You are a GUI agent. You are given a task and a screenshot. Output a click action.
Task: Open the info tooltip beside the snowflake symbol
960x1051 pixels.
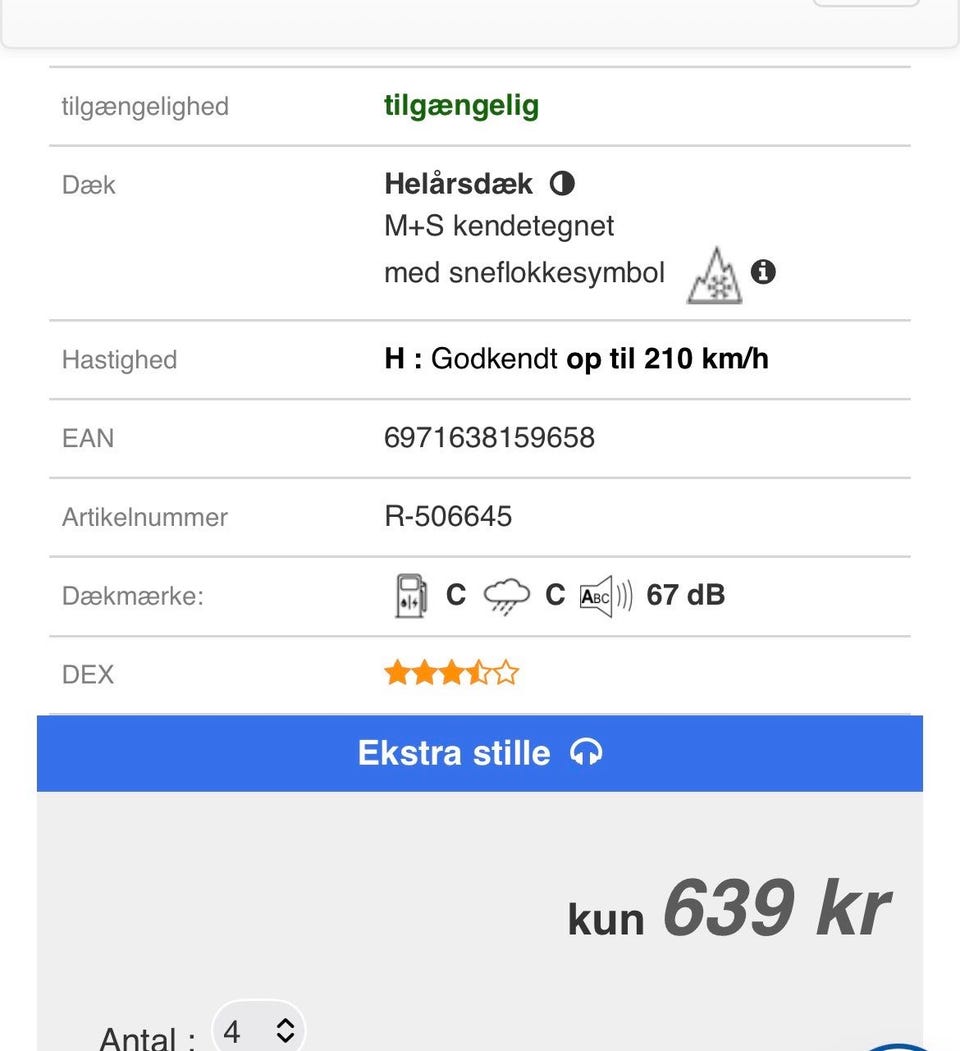tap(762, 271)
